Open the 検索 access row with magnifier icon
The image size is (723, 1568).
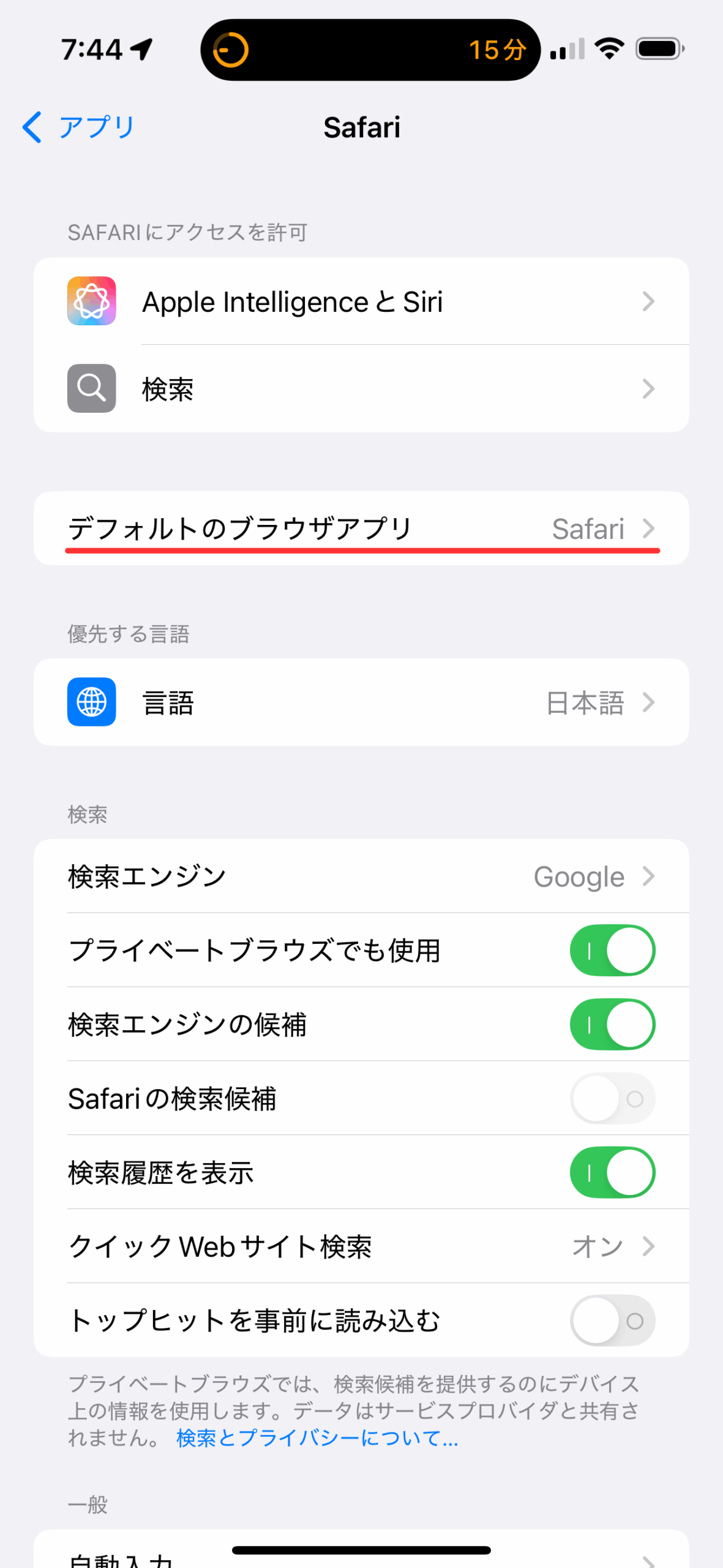361,388
